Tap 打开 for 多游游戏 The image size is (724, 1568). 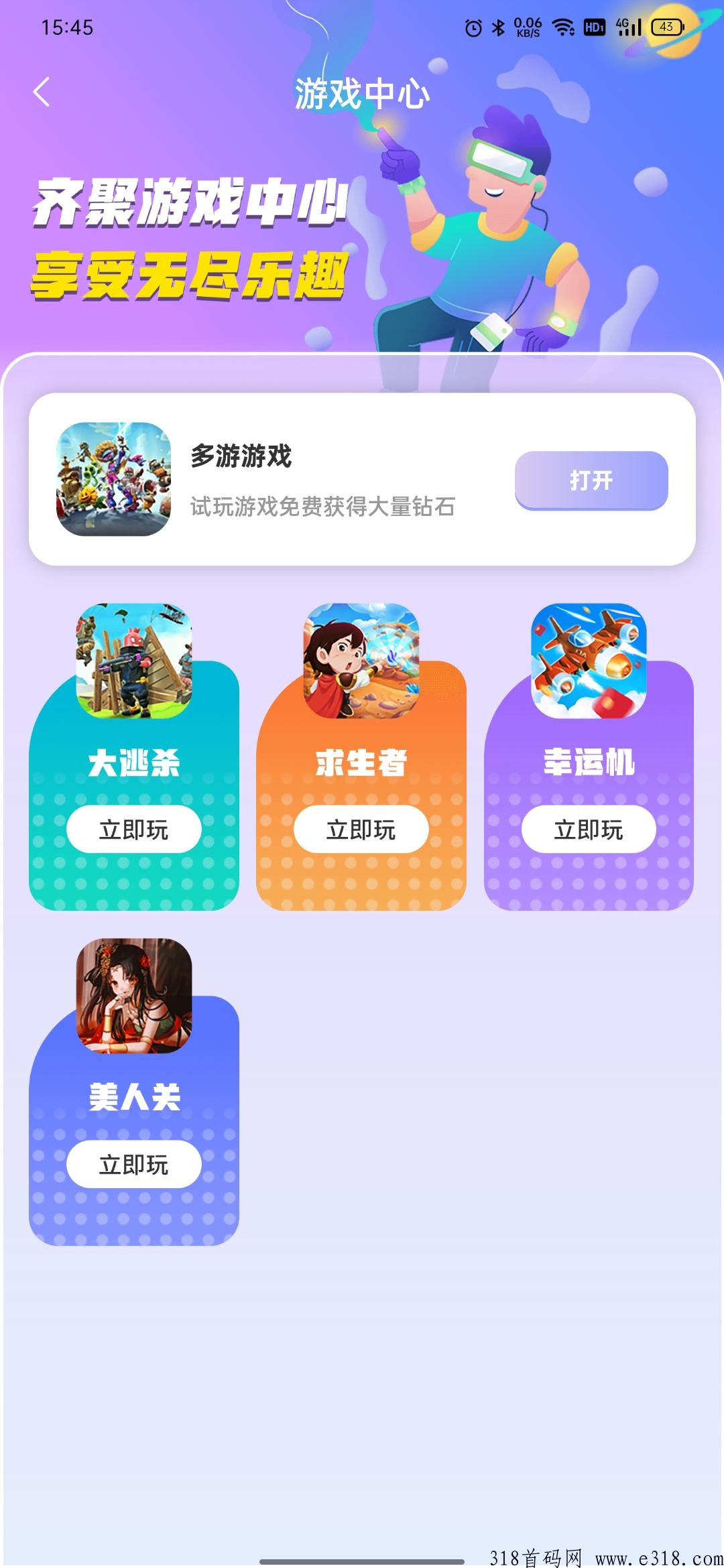coord(591,480)
